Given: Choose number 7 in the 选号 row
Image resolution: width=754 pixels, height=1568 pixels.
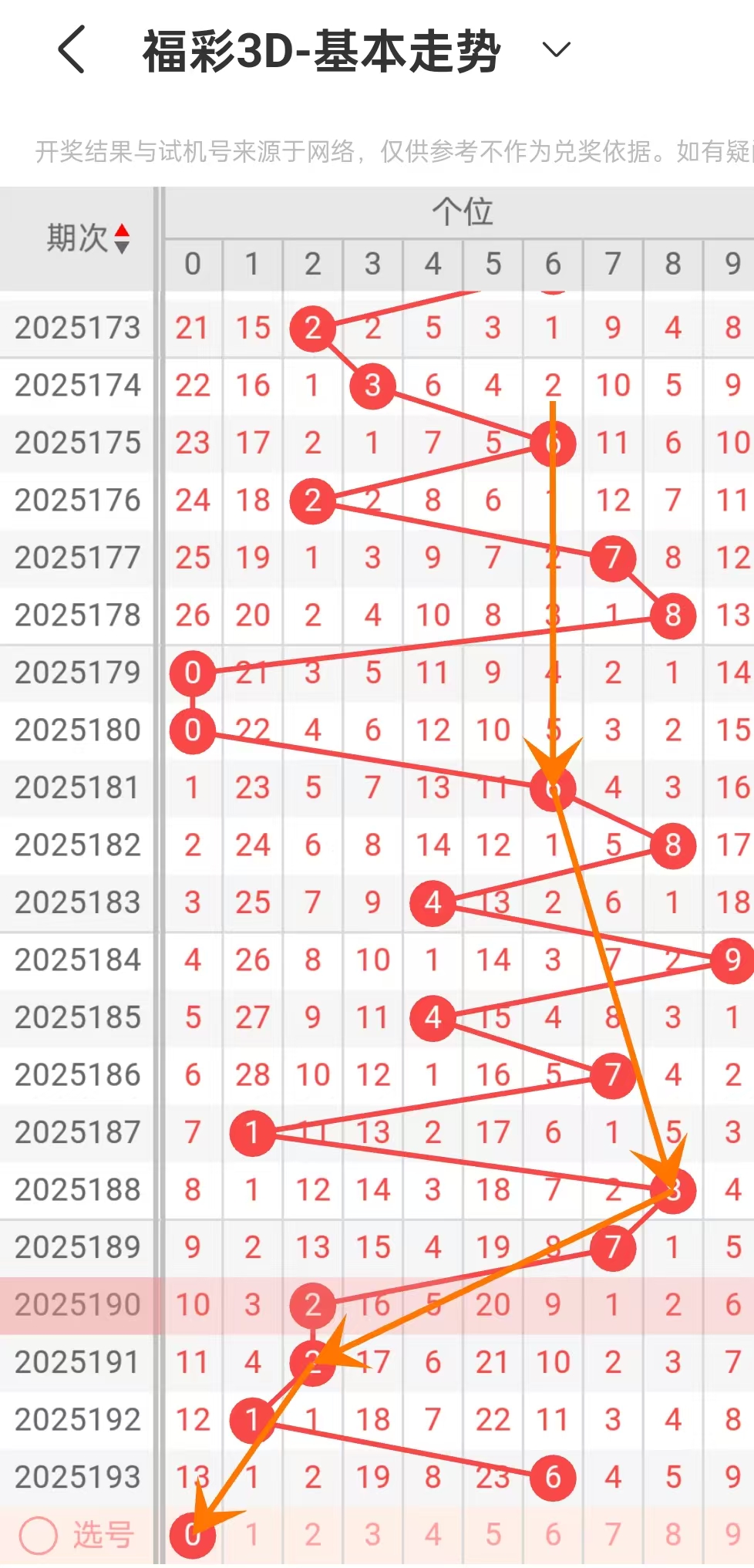Looking at the screenshot, I should pos(613,1535).
